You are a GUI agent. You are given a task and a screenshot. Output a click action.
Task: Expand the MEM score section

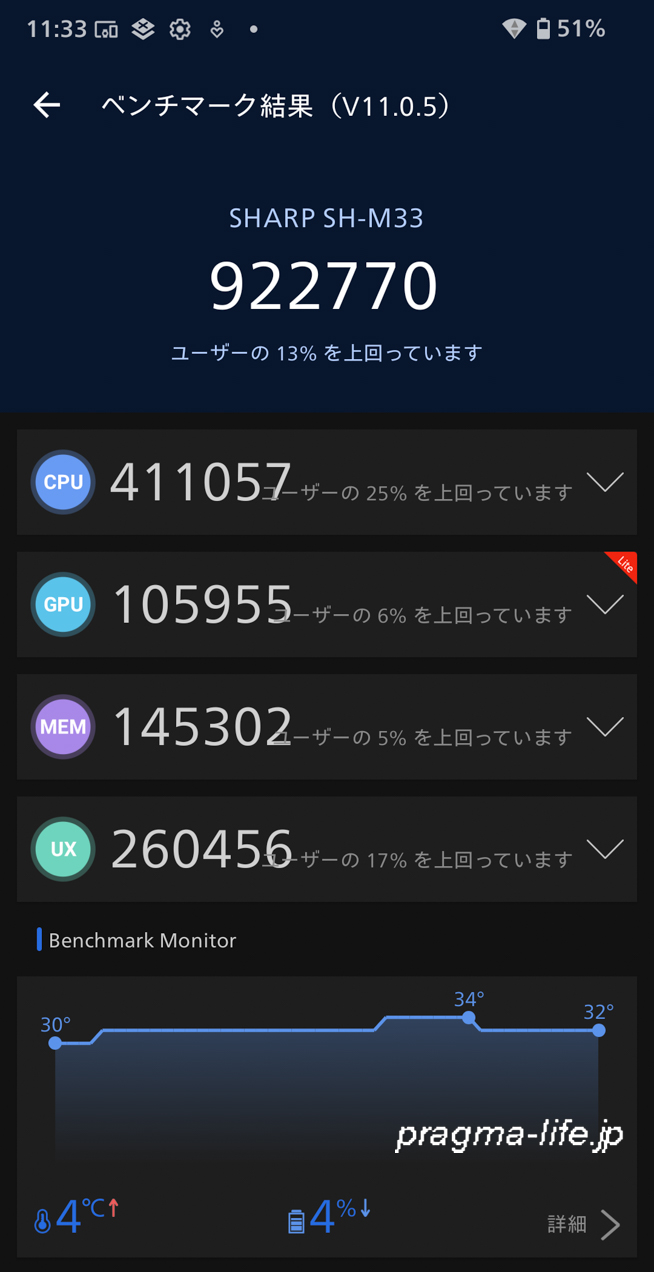tap(604, 727)
